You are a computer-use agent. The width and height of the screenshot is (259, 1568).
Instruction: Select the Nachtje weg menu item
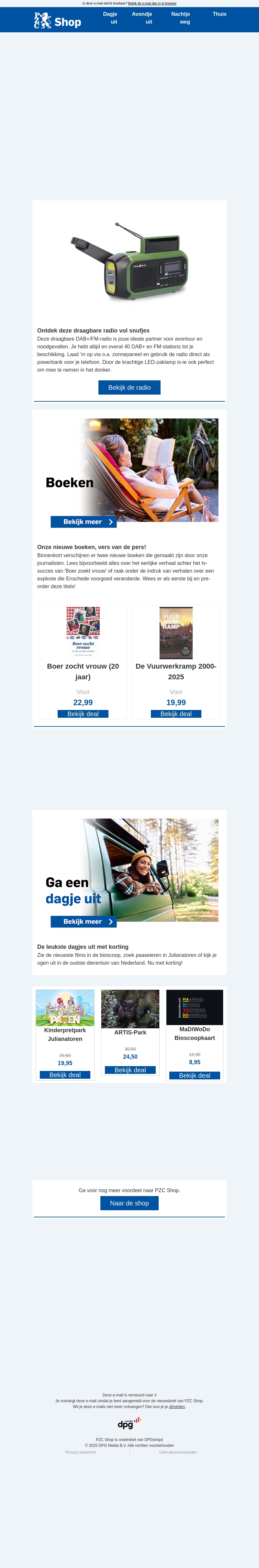pyautogui.click(x=181, y=18)
